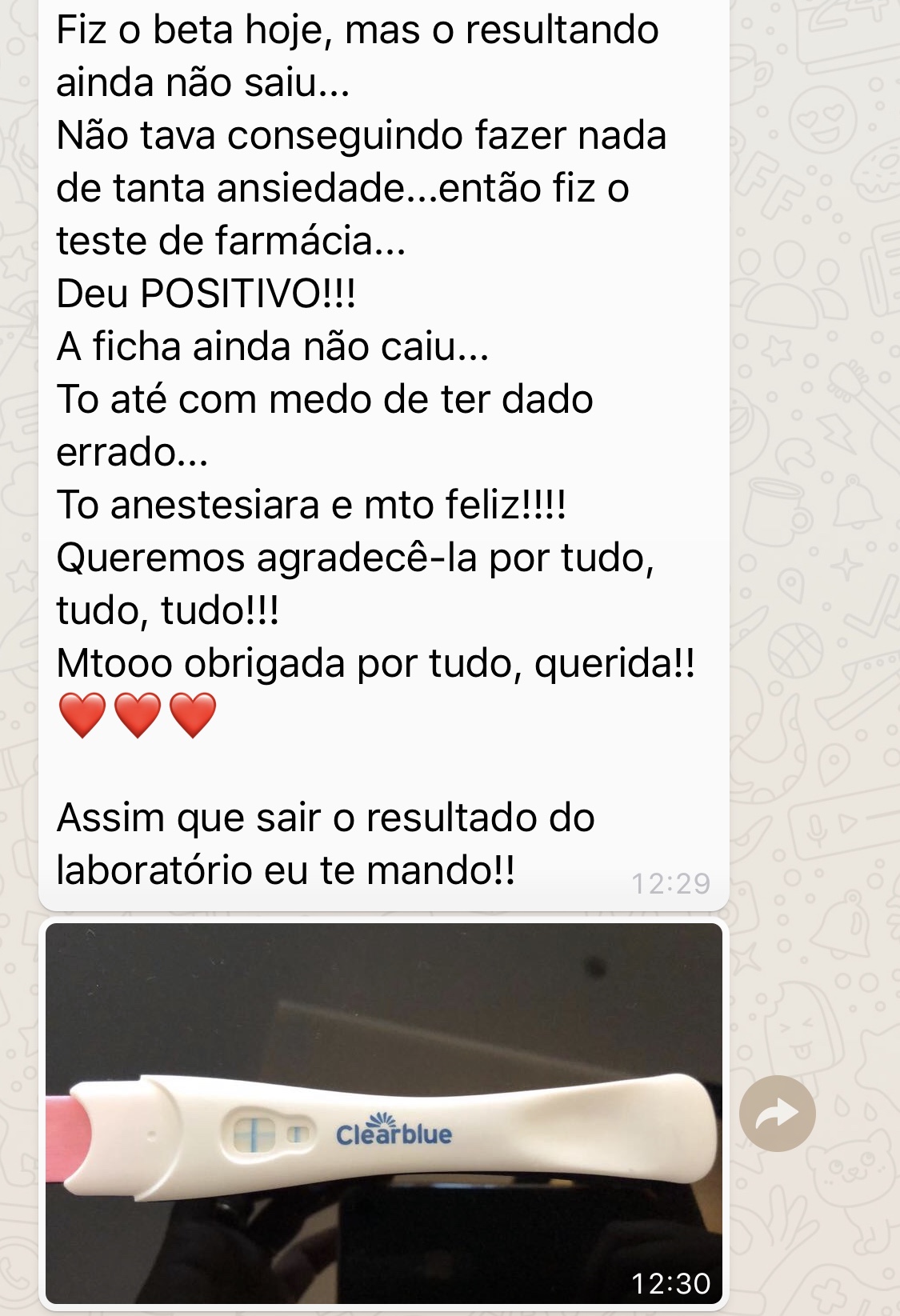Open the Clearblue test photo
The height and width of the screenshot is (1316, 900).
coord(384,1112)
